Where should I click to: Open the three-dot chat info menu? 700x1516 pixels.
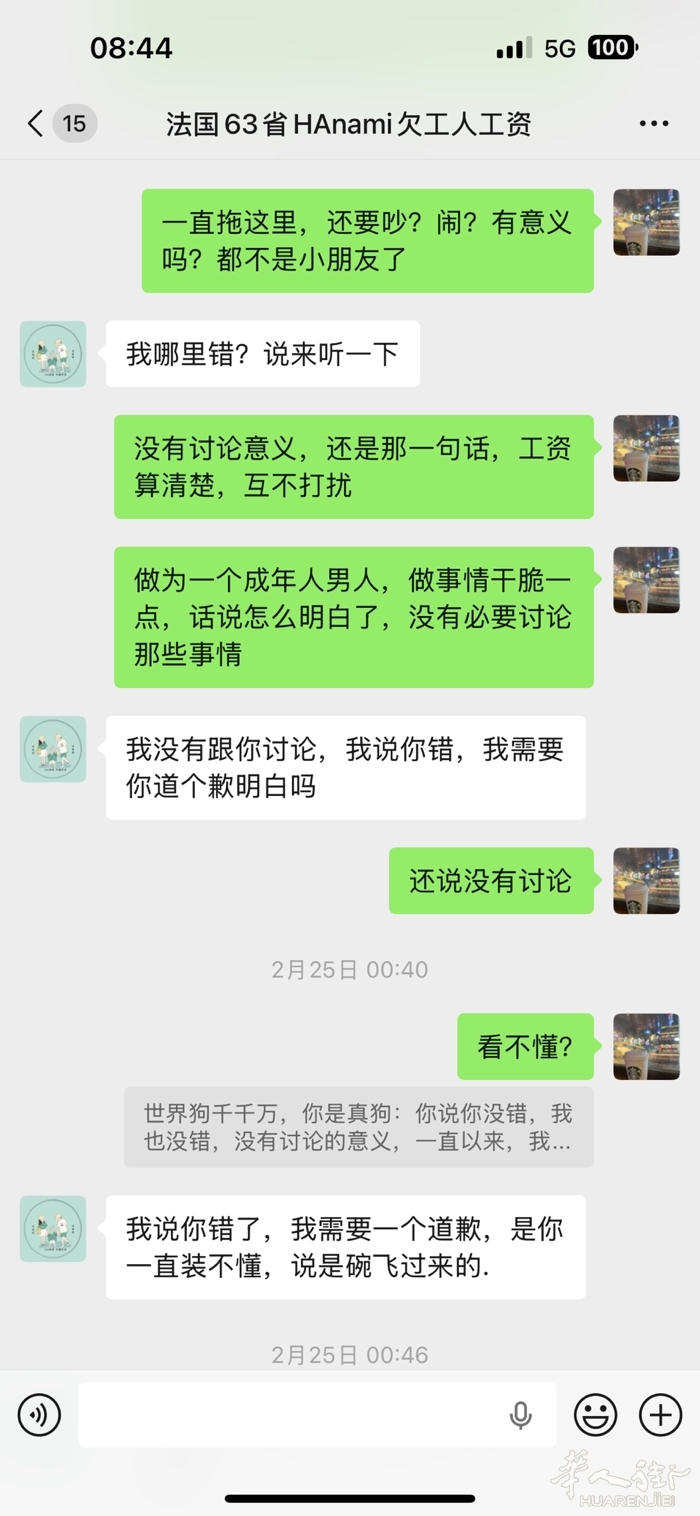(654, 124)
